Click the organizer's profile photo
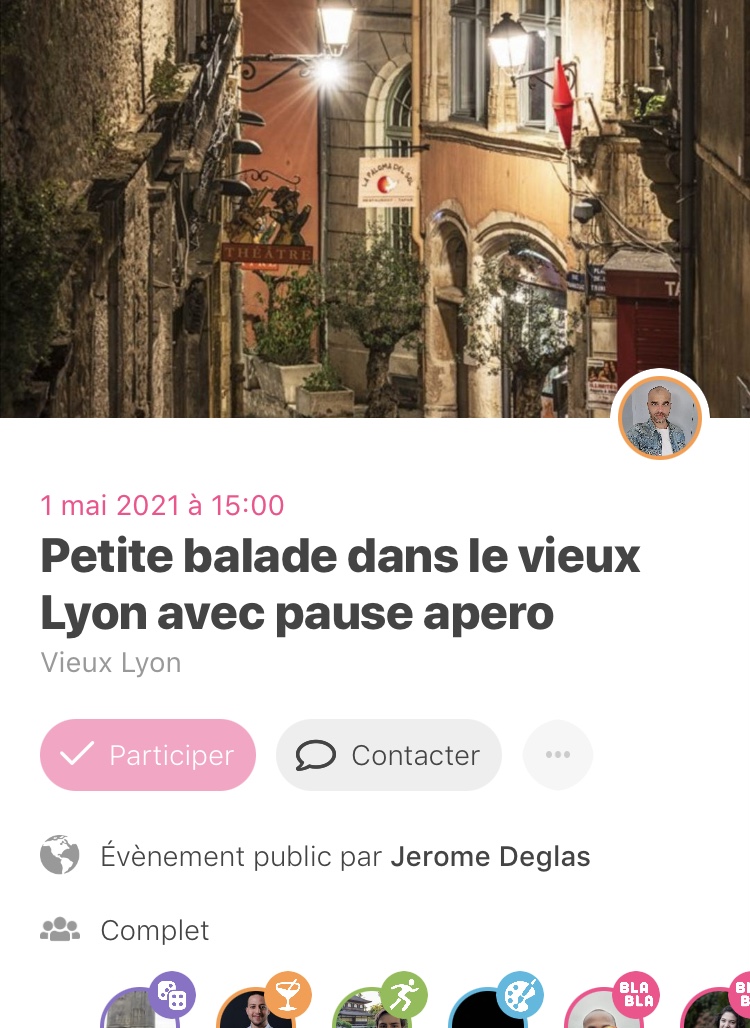 pyautogui.click(x=659, y=418)
